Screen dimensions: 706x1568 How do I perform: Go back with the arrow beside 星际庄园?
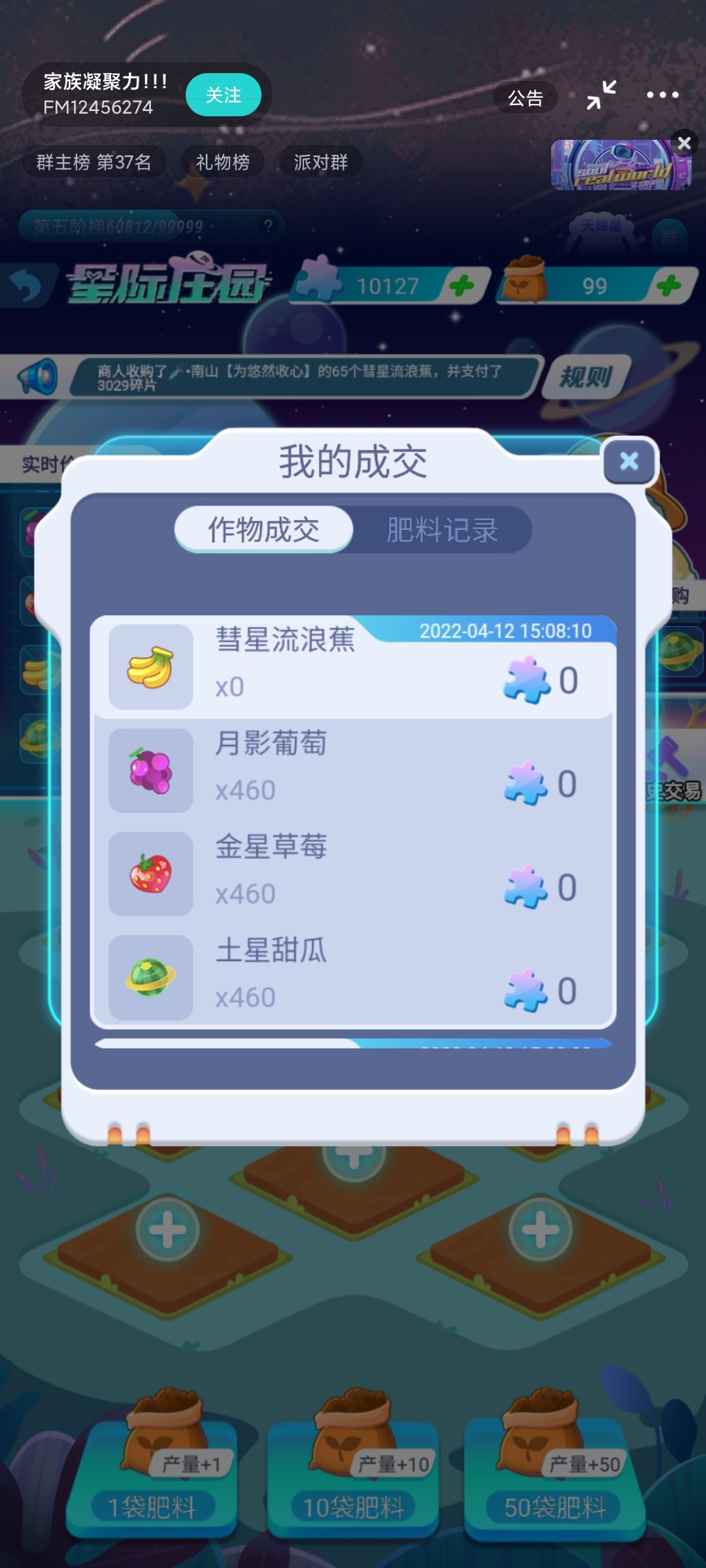click(26, 286)
